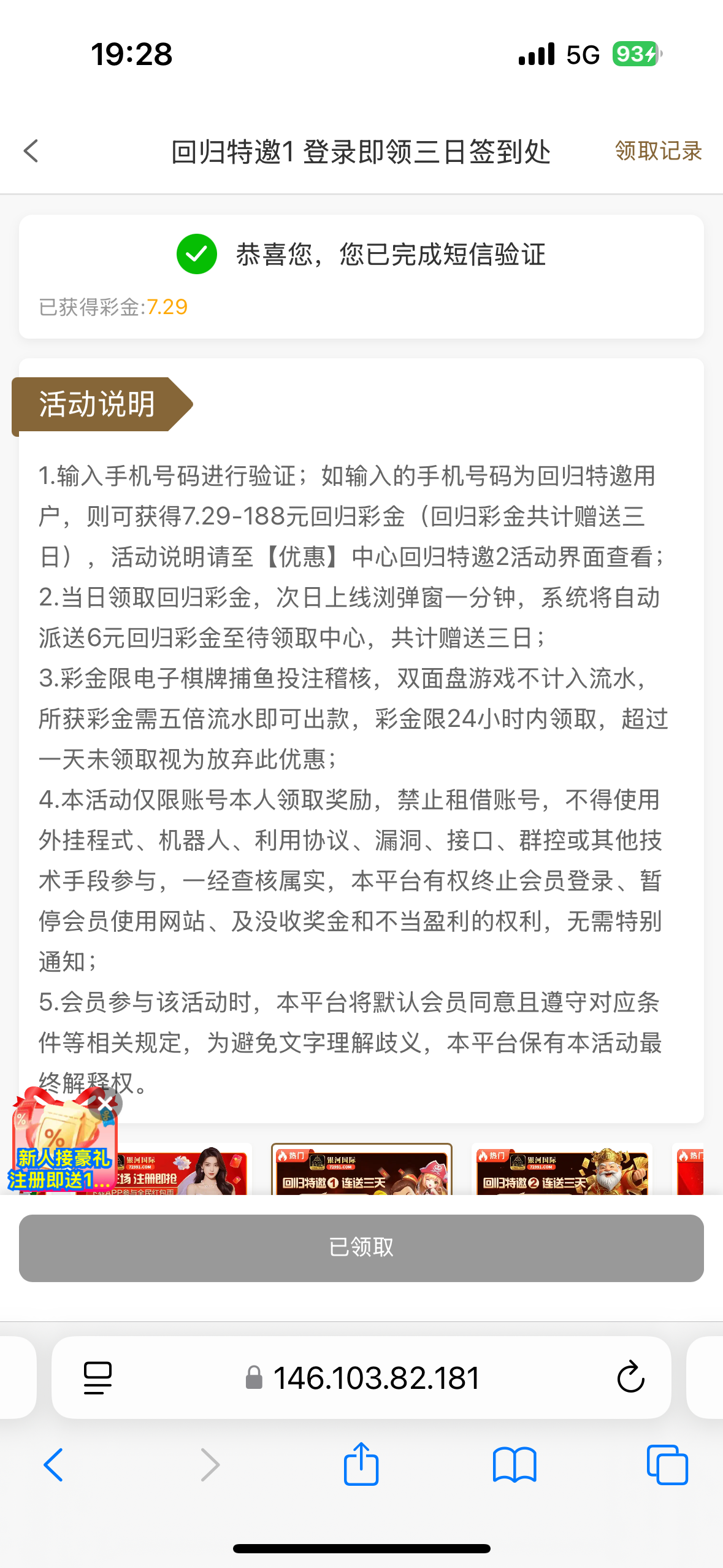
Task: Show all open Safari tabs
Action: click(667, 1465)
